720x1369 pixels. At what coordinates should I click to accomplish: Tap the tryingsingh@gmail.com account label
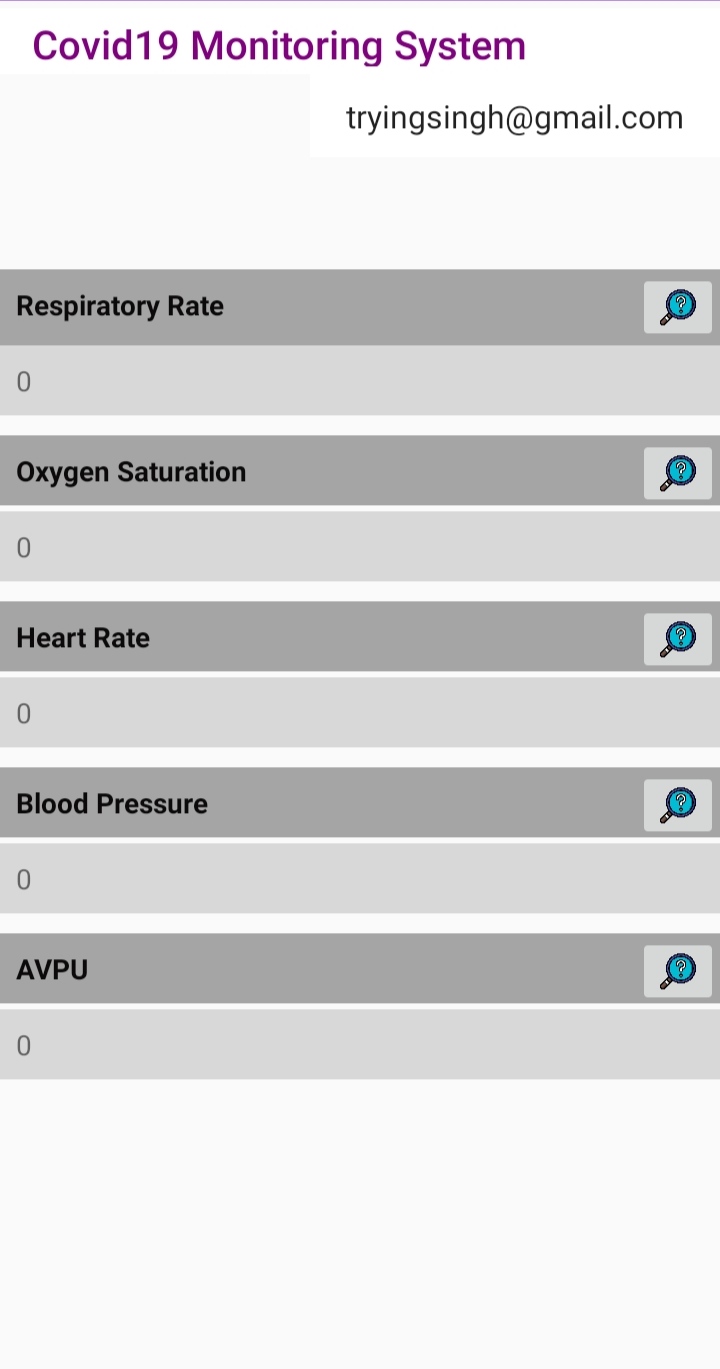pyautogui.click(x=515, y=118)
